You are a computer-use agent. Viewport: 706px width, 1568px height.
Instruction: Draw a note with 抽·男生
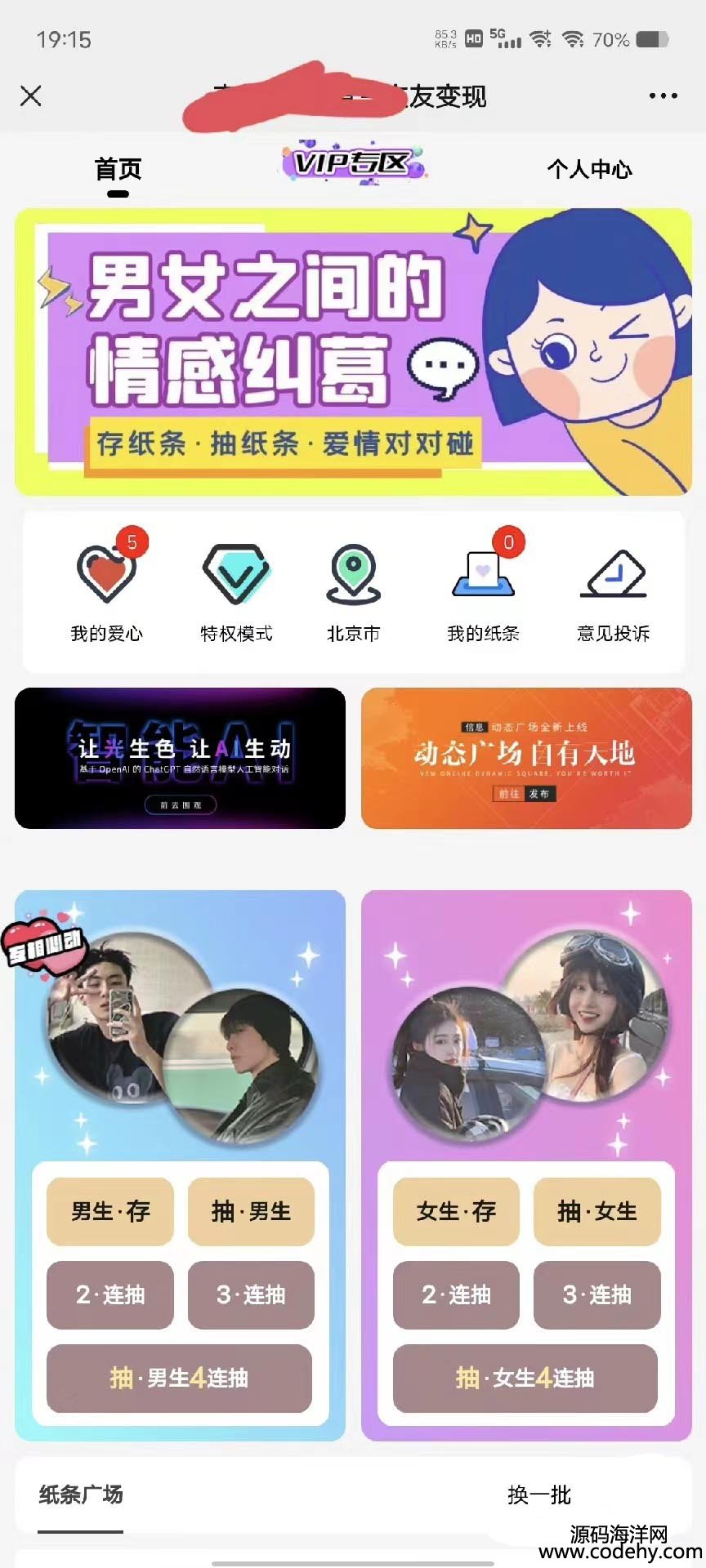(x=251, y=1212)
